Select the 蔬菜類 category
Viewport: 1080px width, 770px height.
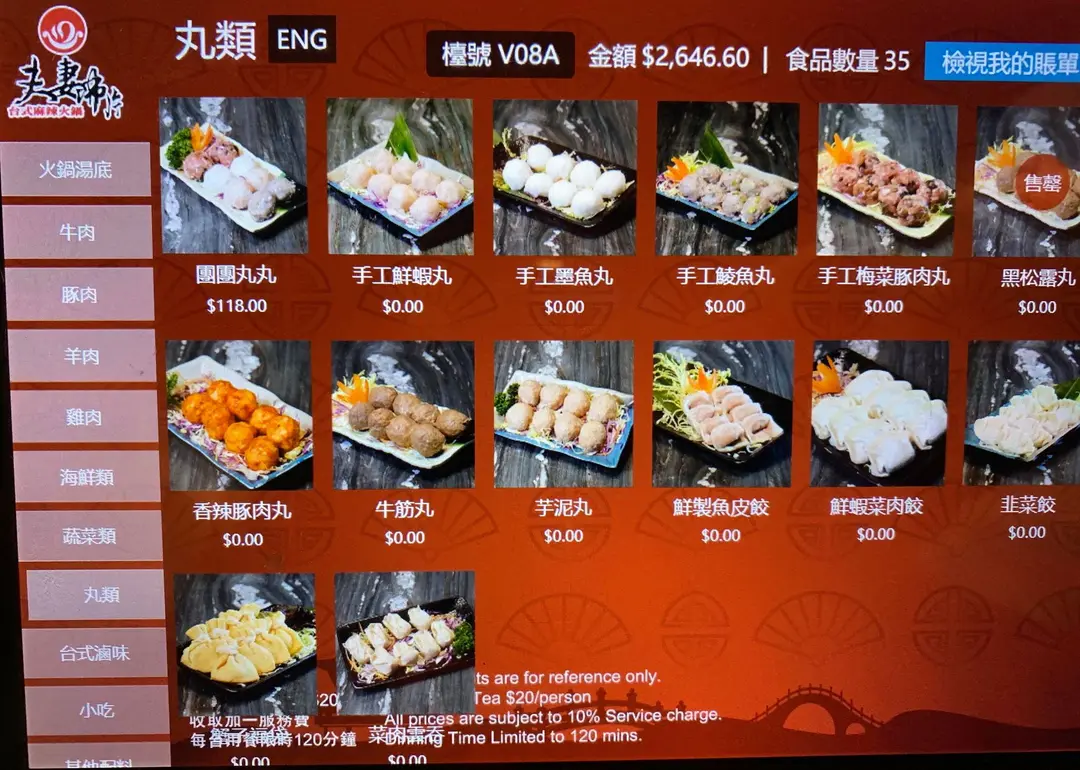[x=89, y=536]
